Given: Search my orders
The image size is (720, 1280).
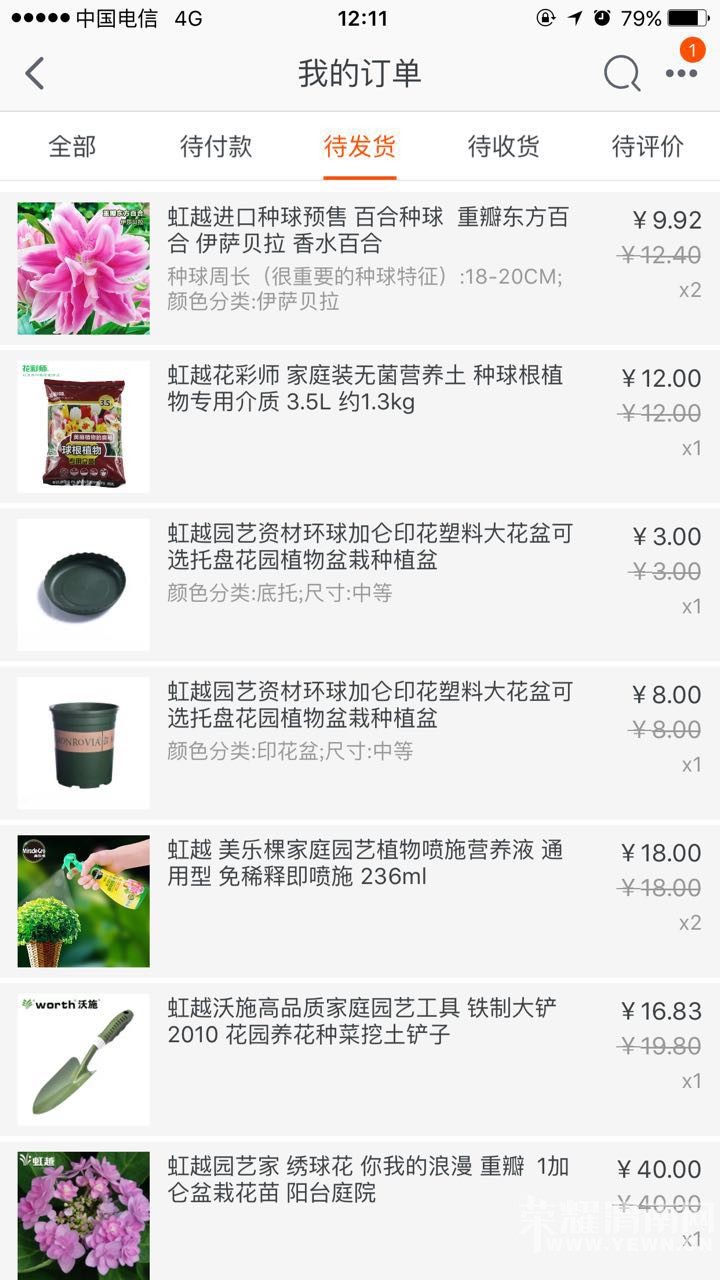Looking at the screenshot, I should [621, 74].
